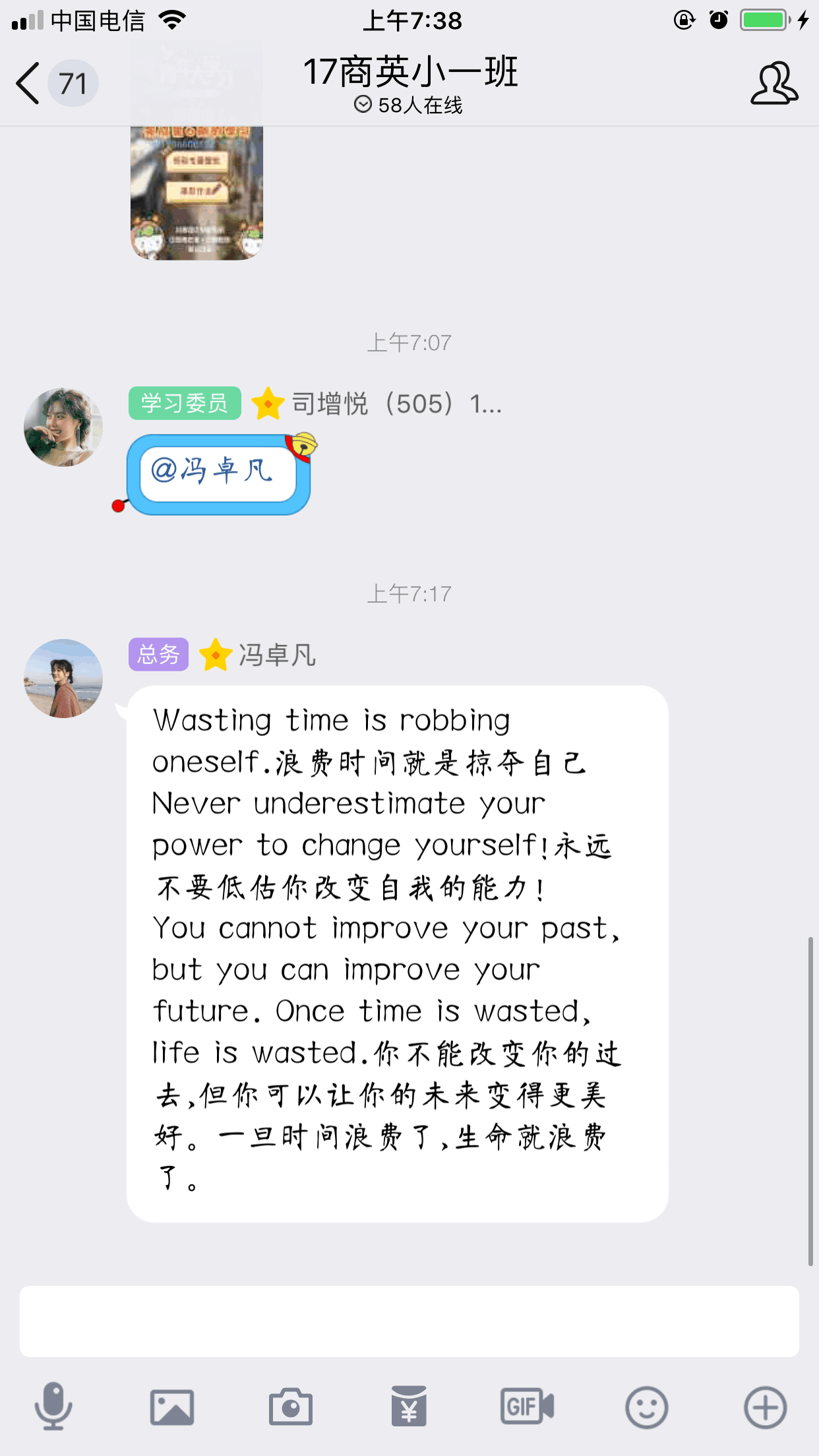Start a voice message with microphone

point(53,1407)
